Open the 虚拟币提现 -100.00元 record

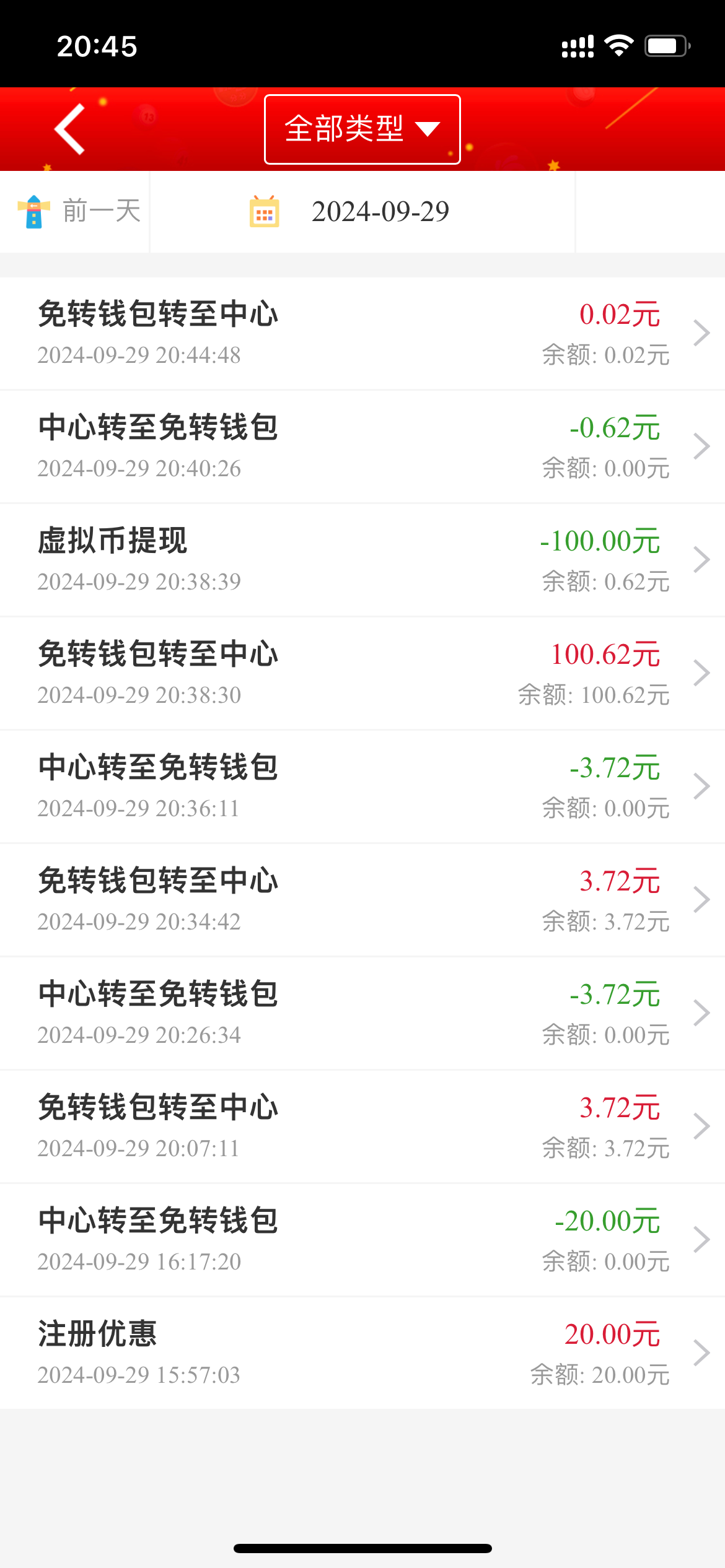click(x=362, y=560)
